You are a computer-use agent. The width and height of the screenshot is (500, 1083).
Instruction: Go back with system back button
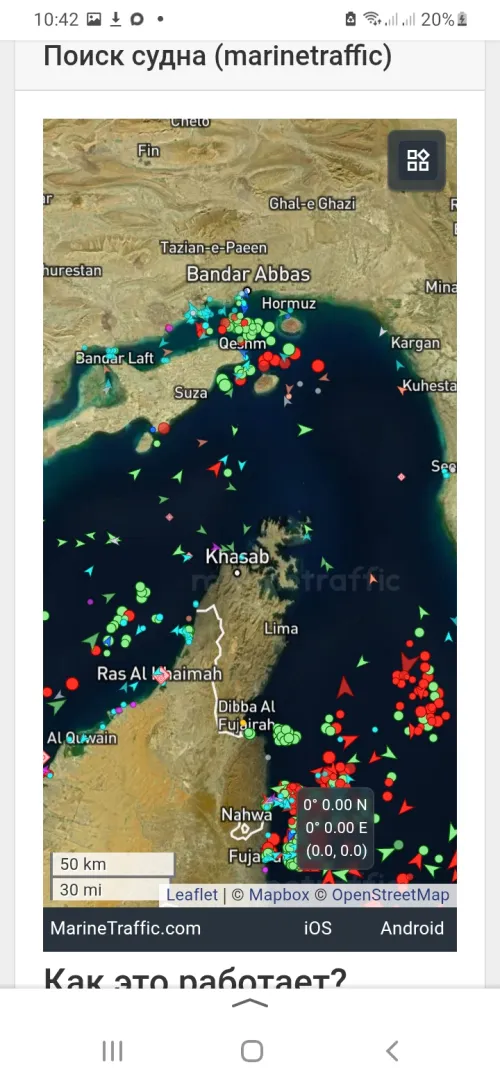pyautogui.click(x=392, y=1051)
